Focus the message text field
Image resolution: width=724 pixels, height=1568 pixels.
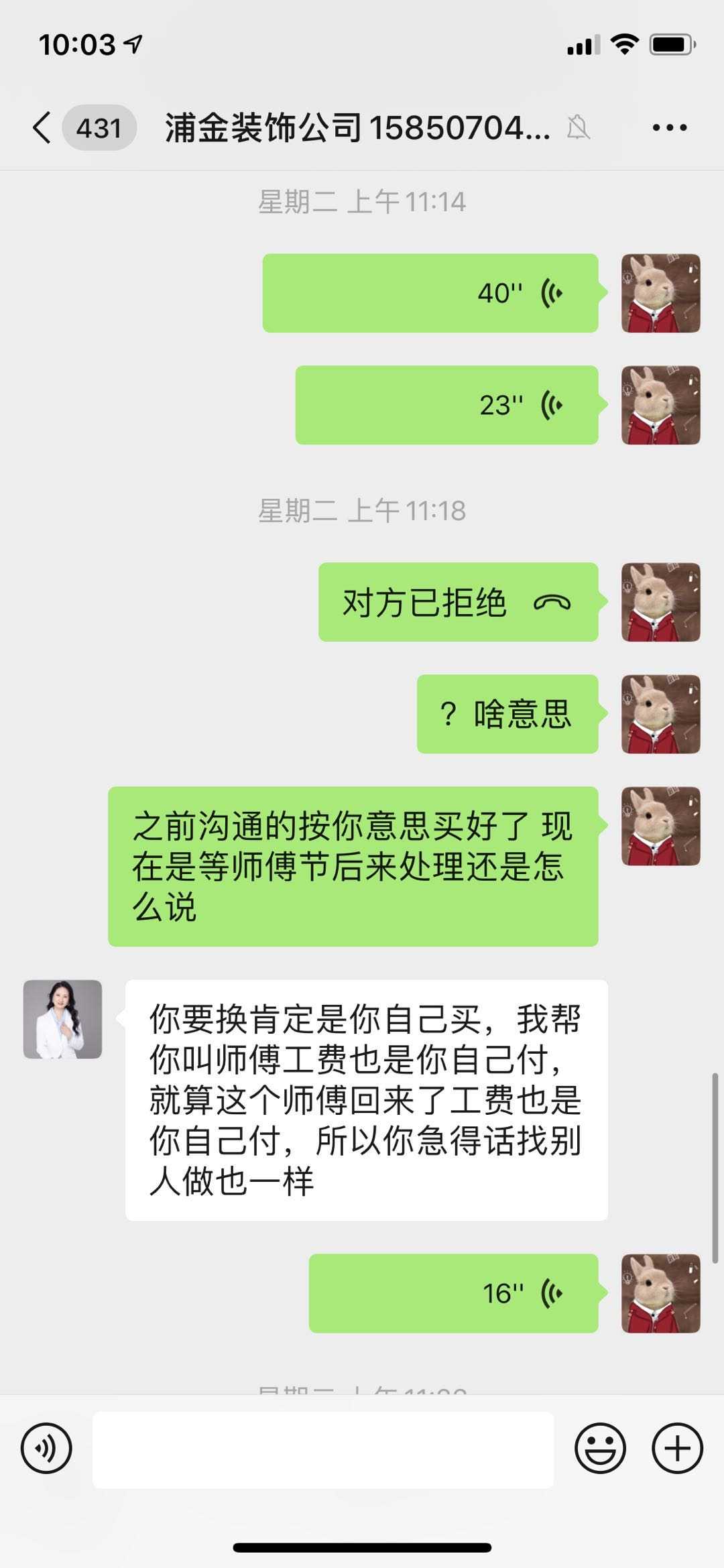[x=323, y=1449]
